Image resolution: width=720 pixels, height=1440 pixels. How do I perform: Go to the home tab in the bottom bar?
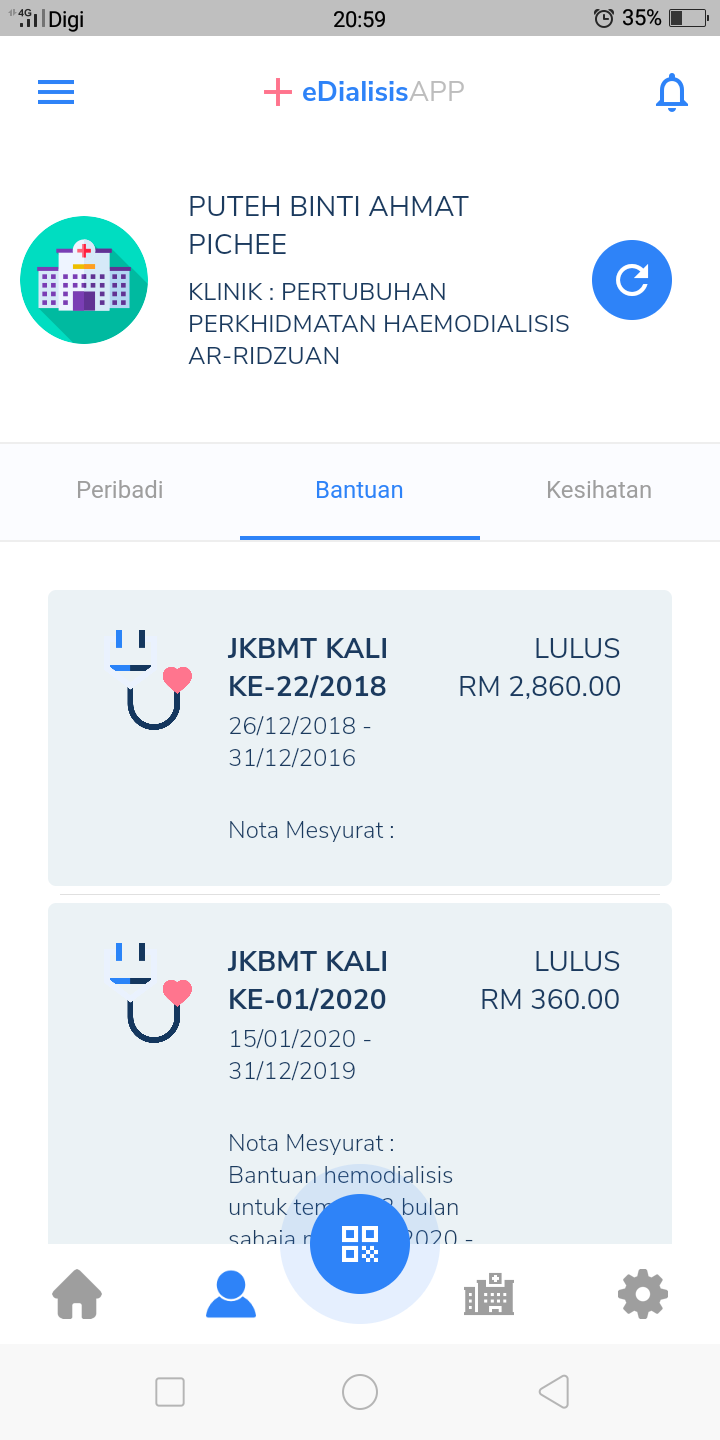tap(78, 1294)
